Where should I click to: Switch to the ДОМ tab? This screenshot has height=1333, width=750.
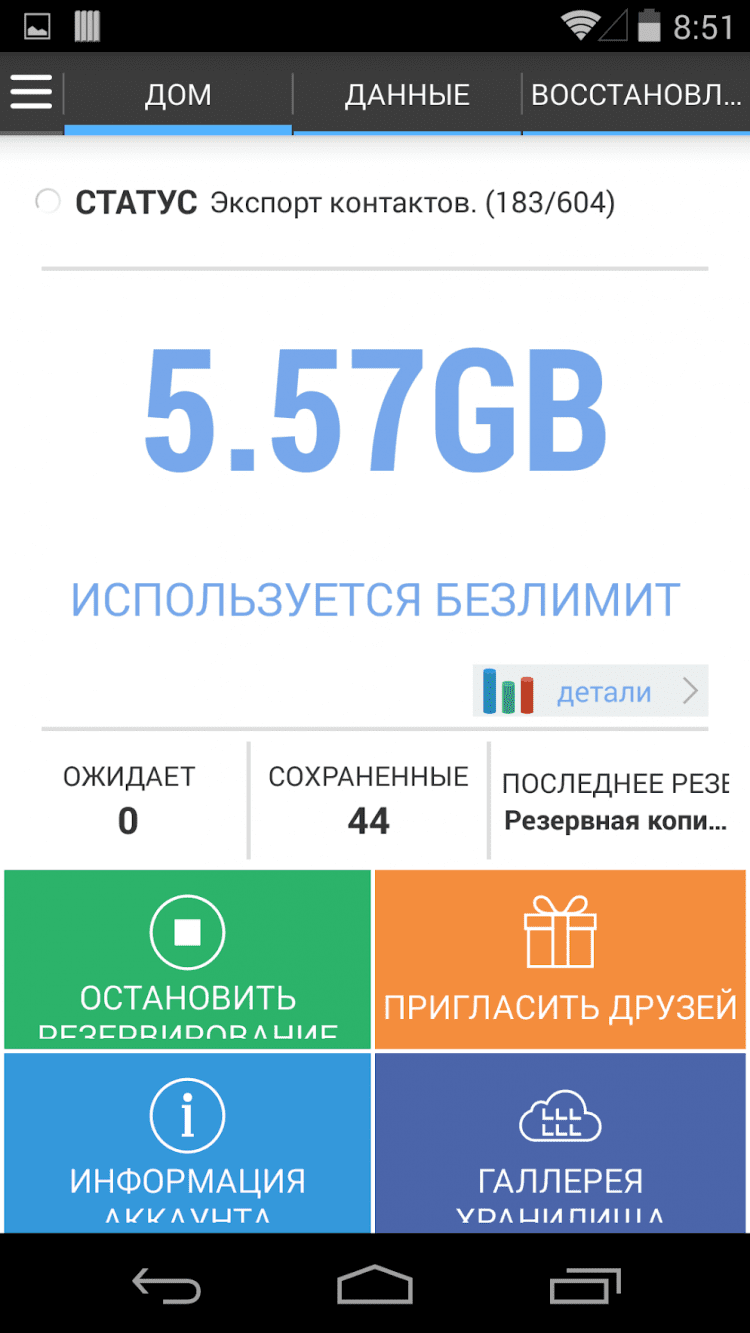tap(178, 95)
